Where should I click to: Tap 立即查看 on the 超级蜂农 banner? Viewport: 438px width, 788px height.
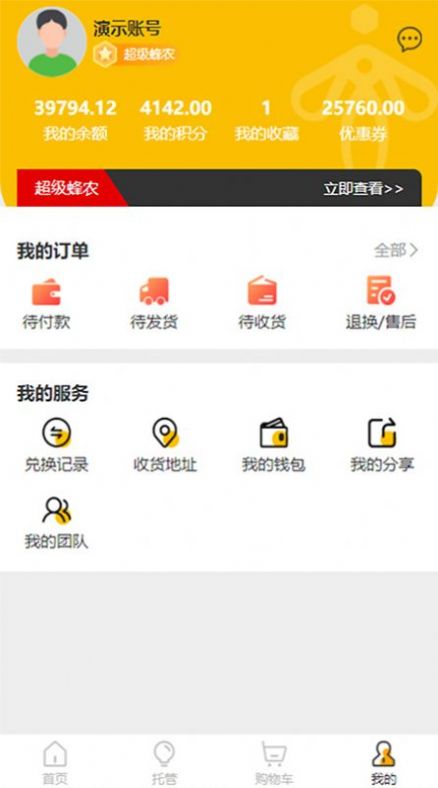point(363,189)
